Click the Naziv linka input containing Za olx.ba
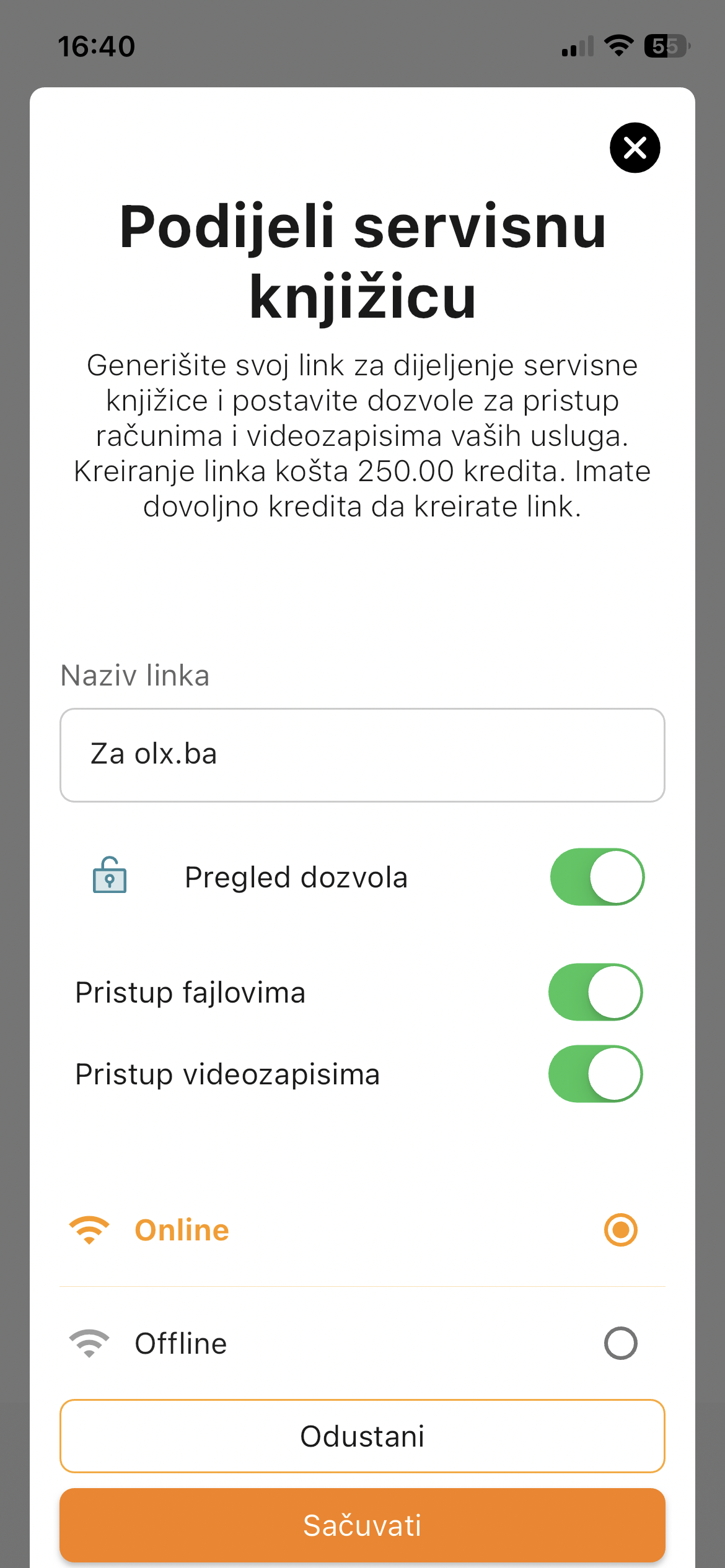Screen dimensions: 725x1568 click(x=362, y=754)
